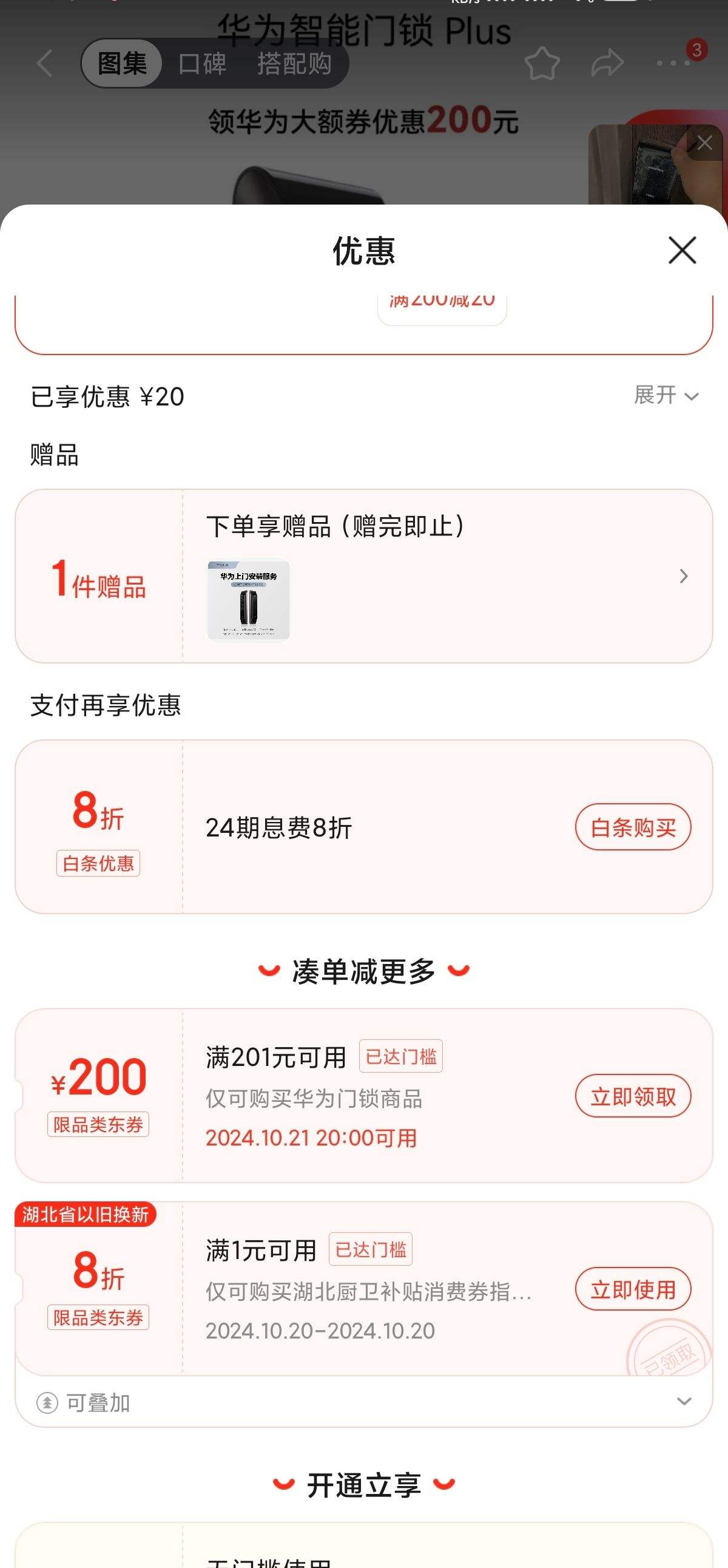Close the floating video preview
Viewport: 728px width, 1568px height.
click(704, 143)
